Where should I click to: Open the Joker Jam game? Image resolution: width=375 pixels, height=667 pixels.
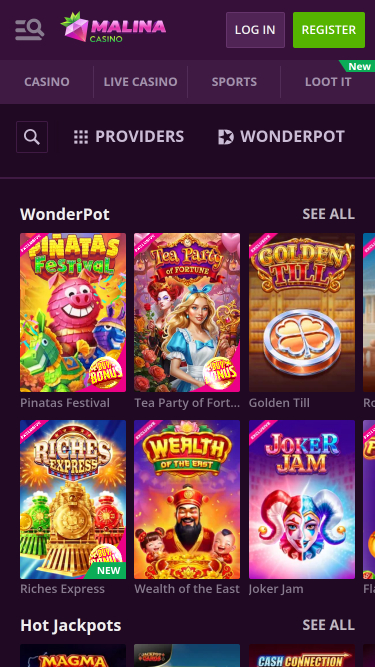tap(302, 499)
